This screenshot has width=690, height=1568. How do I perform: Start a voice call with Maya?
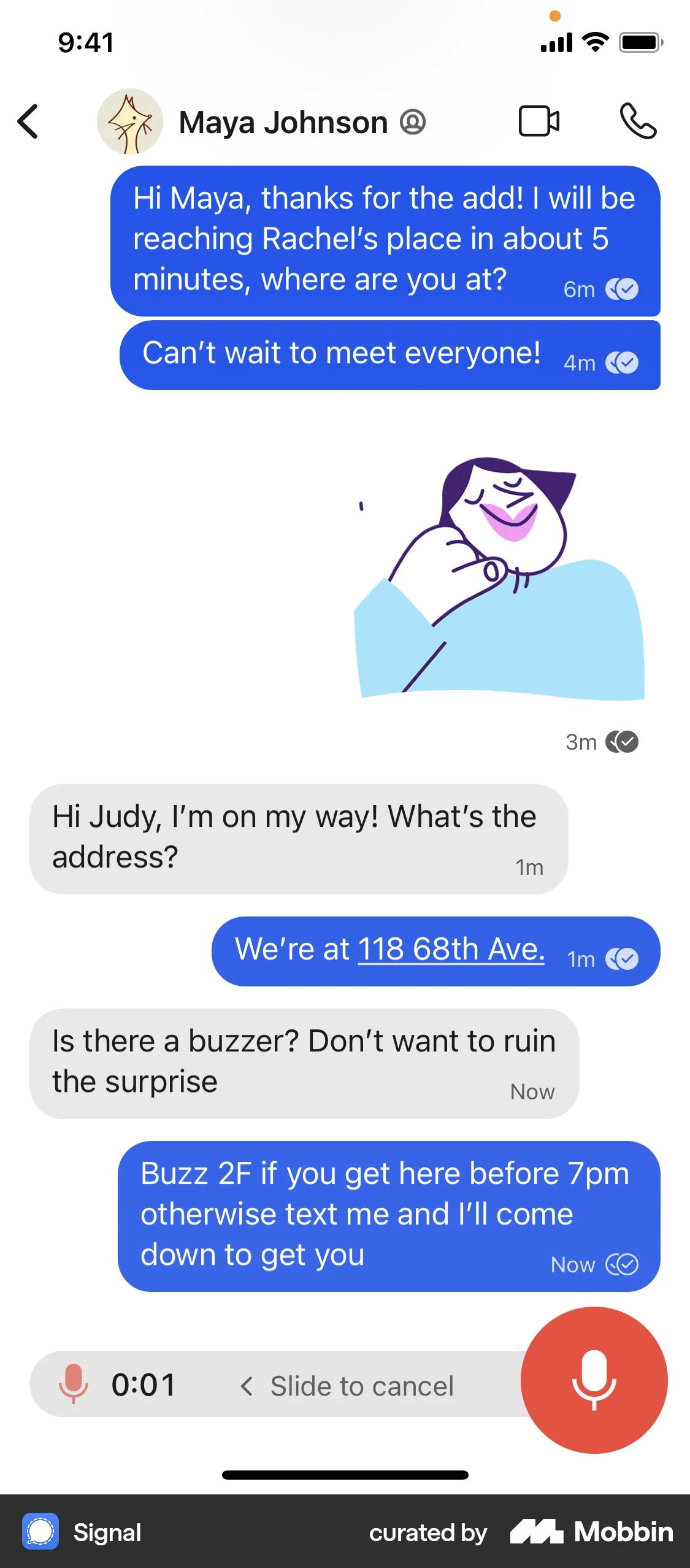pos(638,121)
